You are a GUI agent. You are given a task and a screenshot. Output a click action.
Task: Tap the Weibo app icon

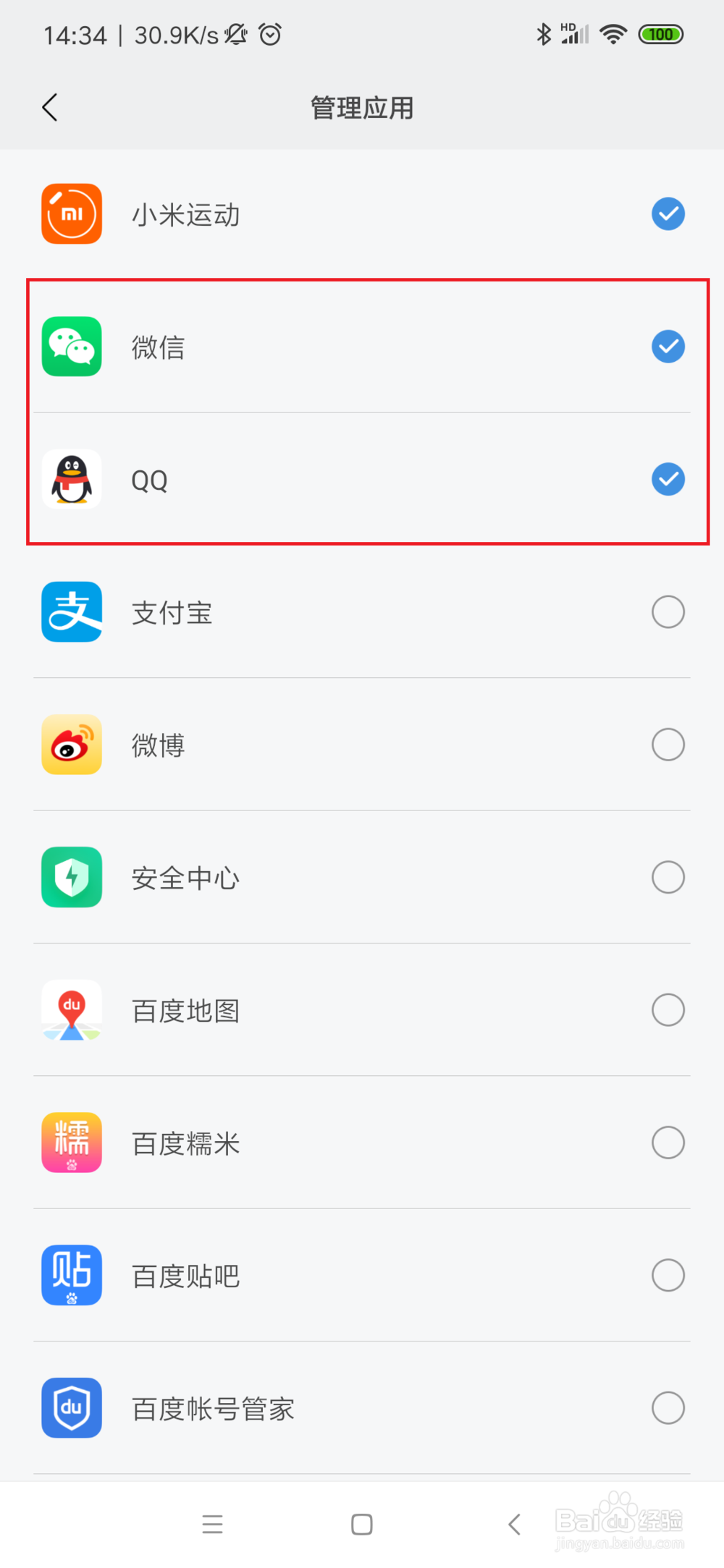pos(72,745)
